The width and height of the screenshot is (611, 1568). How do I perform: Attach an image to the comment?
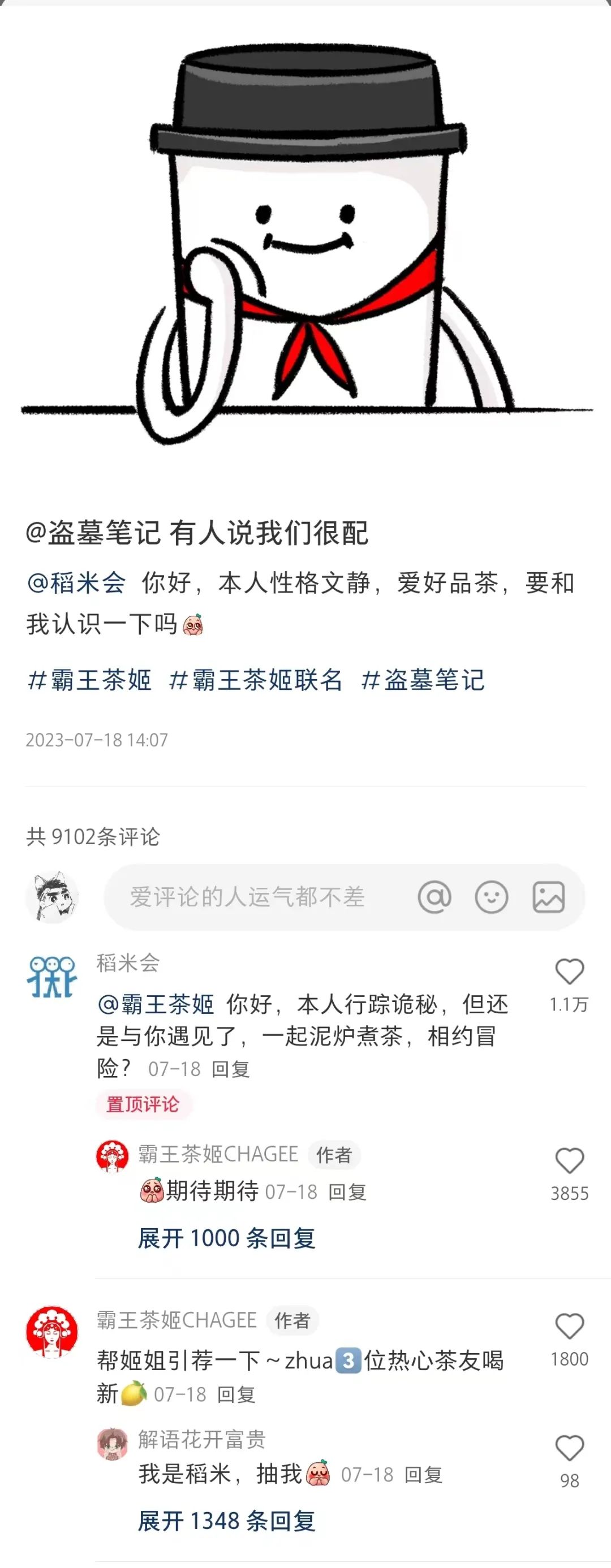click(x=548, y=897)
